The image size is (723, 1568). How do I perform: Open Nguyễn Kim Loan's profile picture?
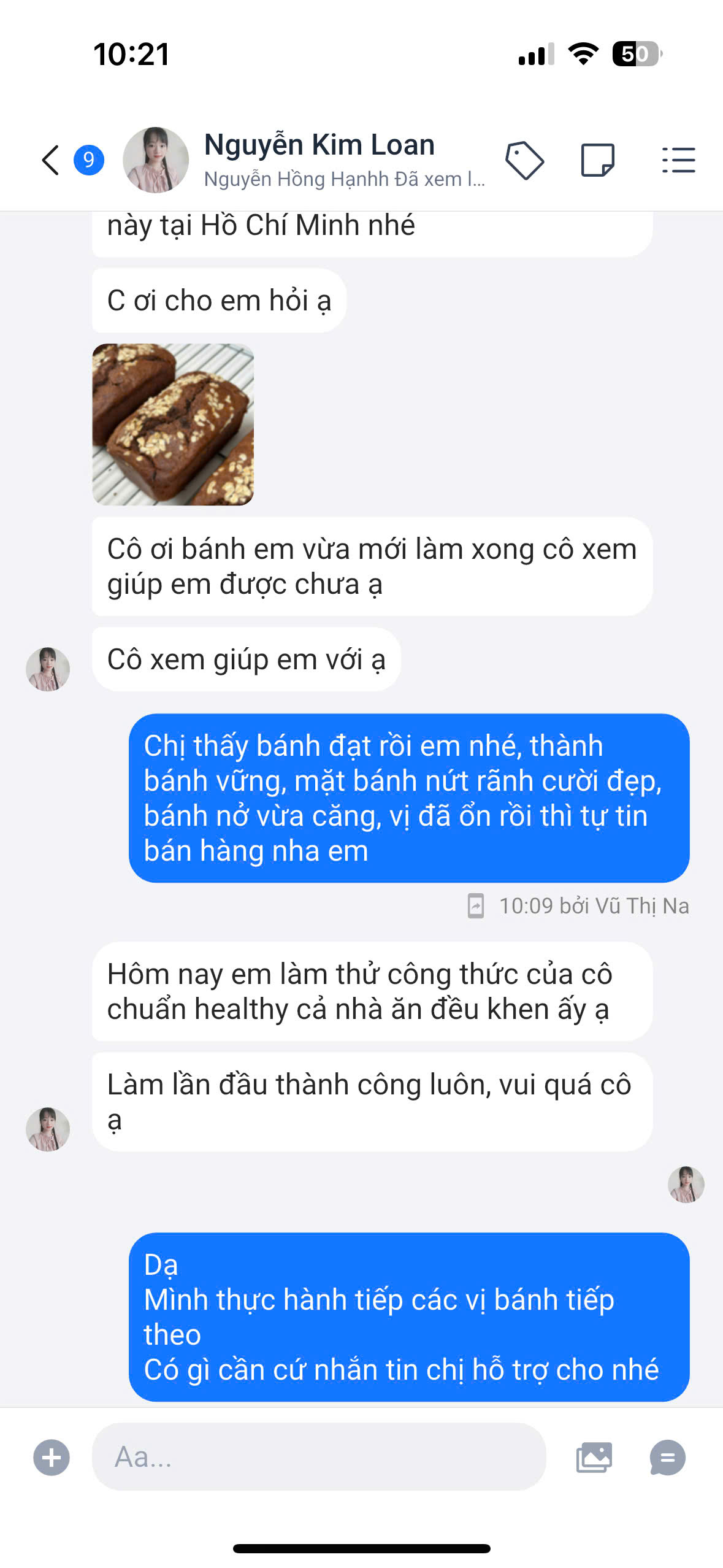pos(156,160)
